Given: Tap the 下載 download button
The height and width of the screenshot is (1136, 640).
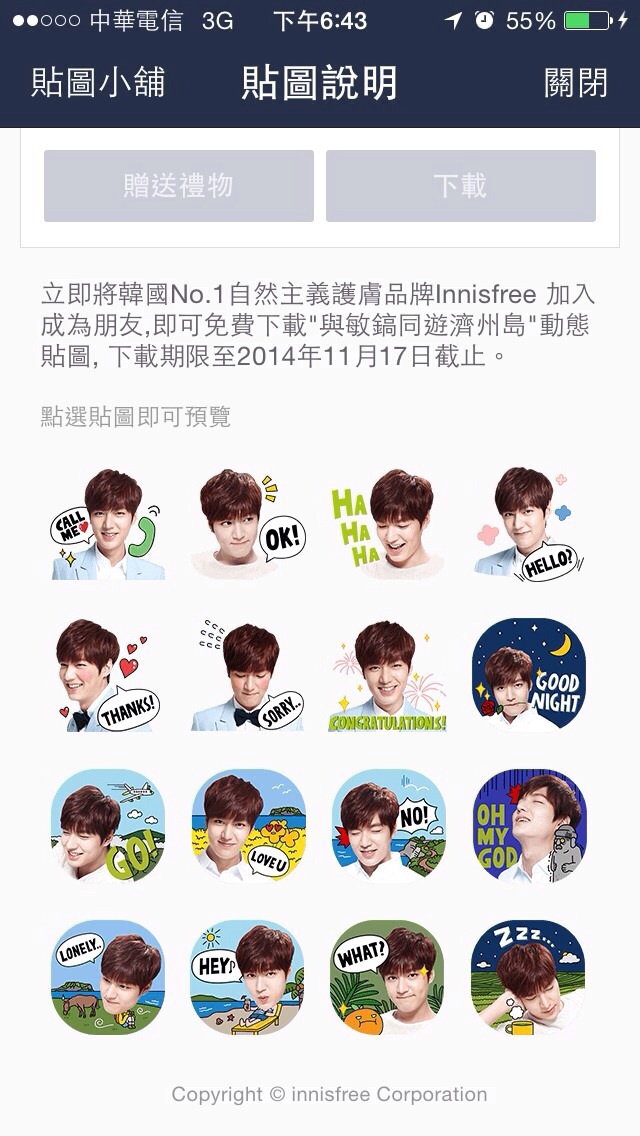Looking at the screenshot, I should pyautogui.click(x=460, y=185).
